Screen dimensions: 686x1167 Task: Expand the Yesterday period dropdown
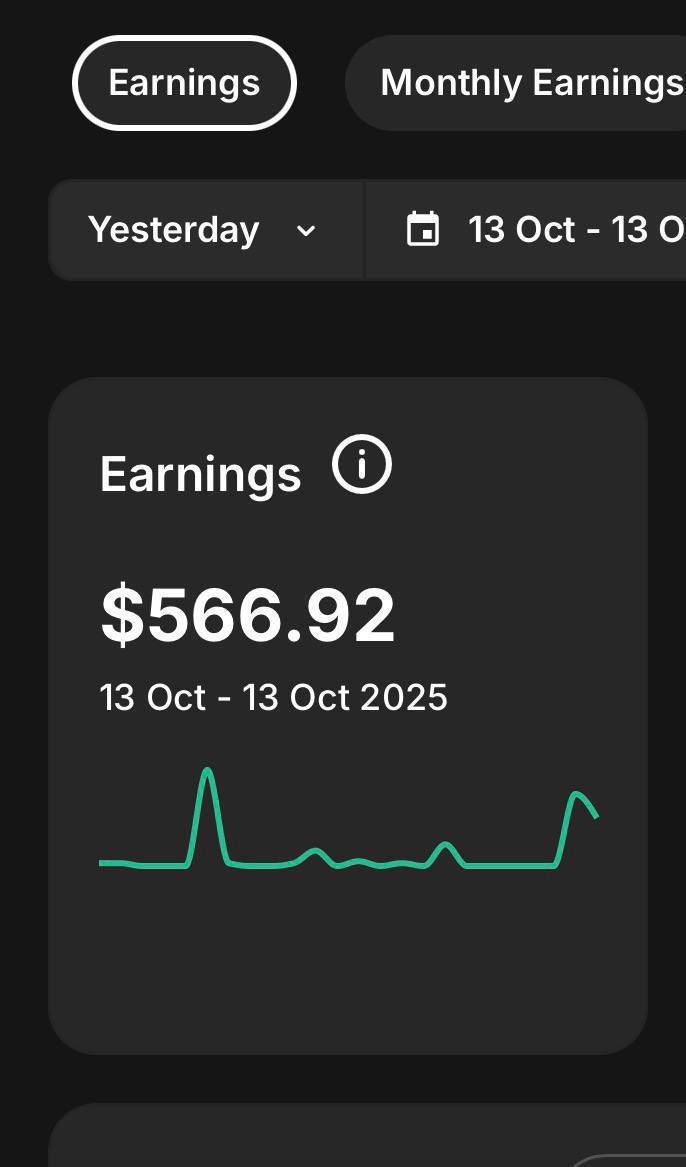click(205, 230)
